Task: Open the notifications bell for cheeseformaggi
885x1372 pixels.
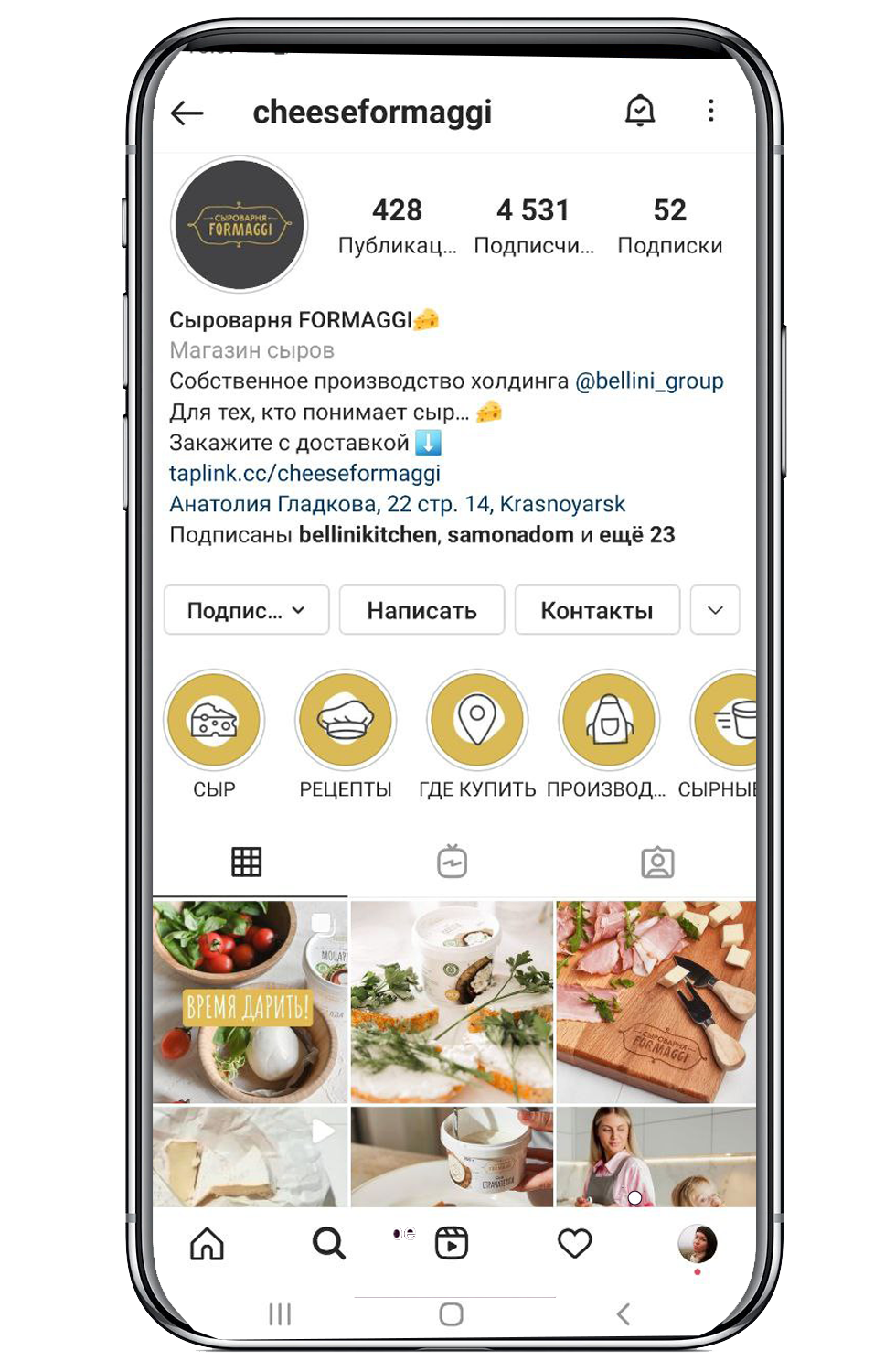Action: pos(640,111)
